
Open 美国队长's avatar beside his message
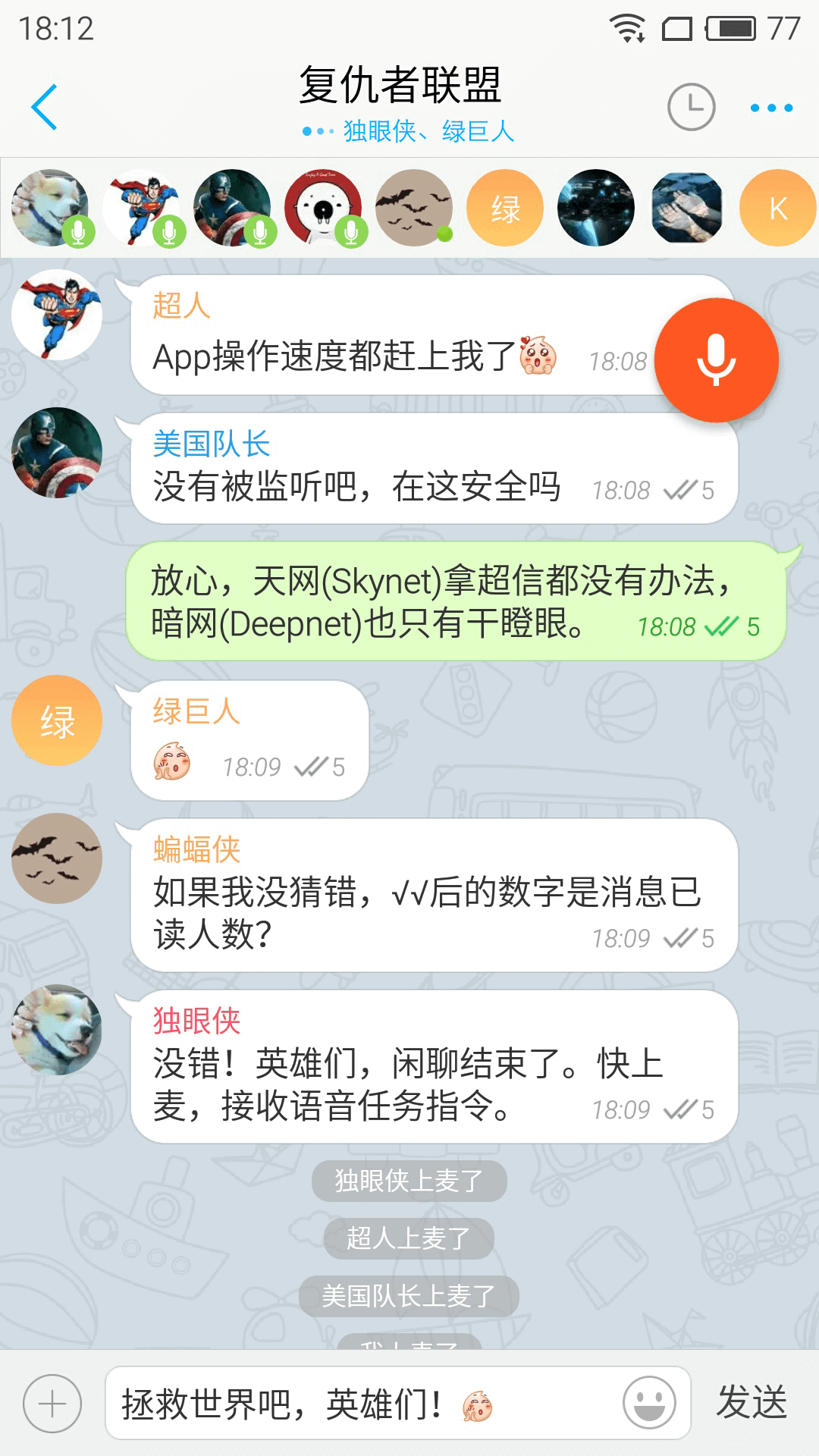(x=57, y=453)
